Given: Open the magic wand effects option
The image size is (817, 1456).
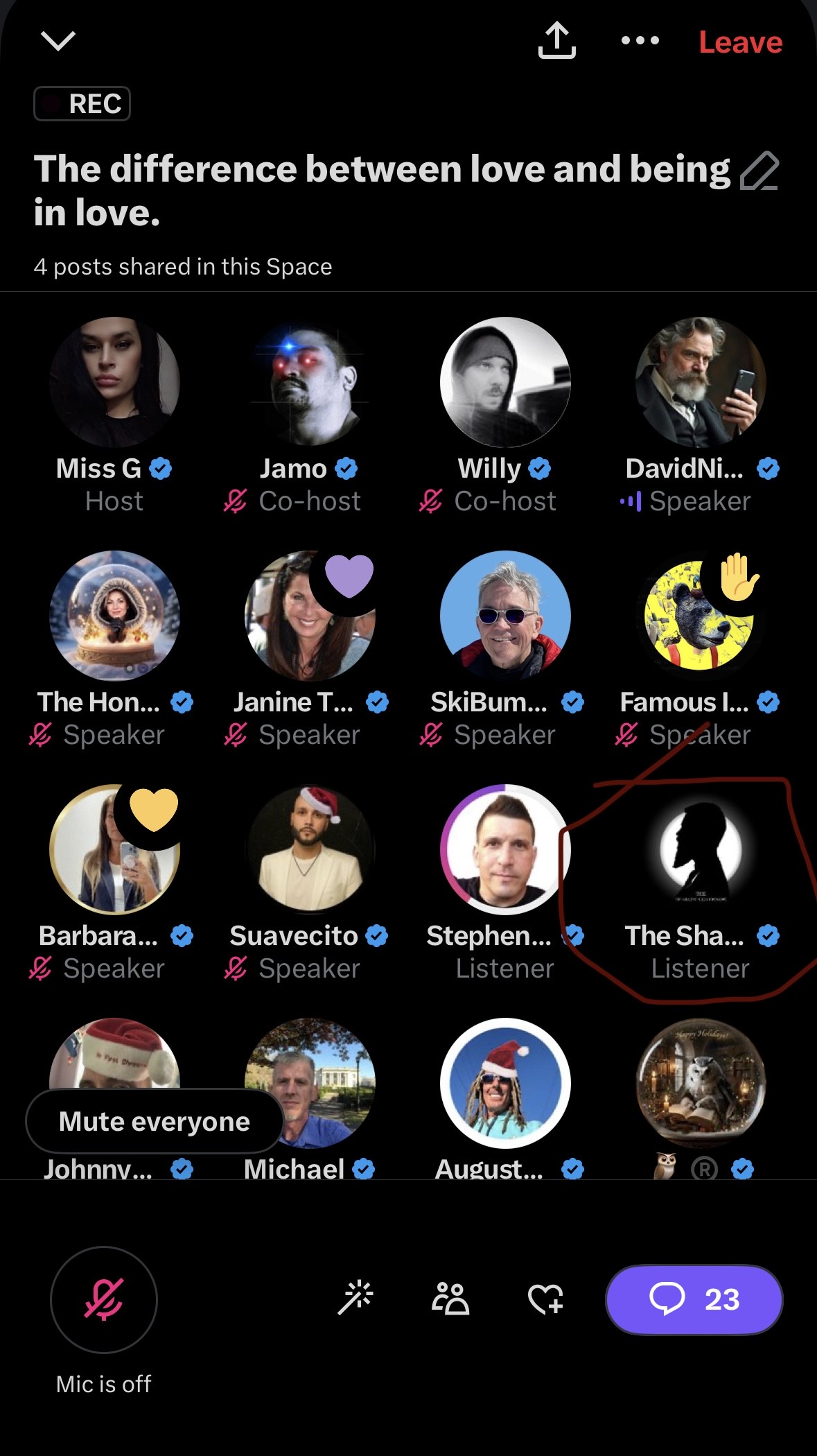Looking at the screenshot, I should point(355,1299).
